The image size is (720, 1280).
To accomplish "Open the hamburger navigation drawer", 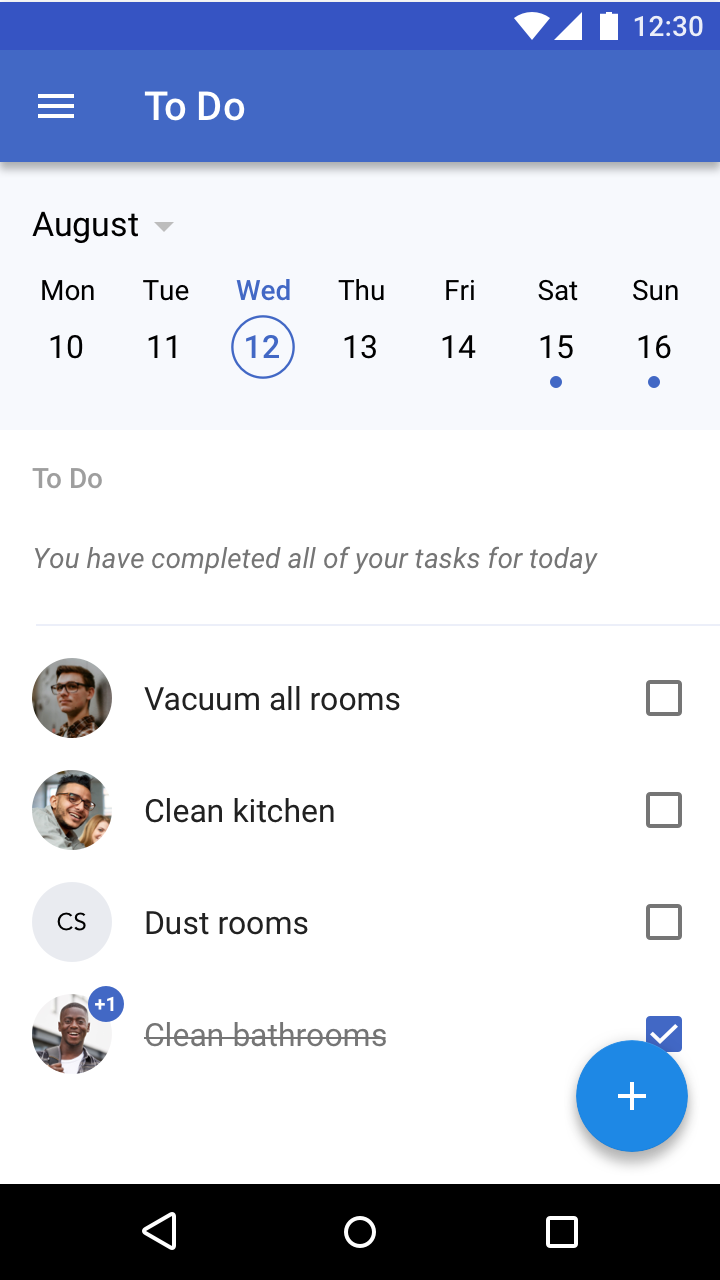I will pyautogui.click(x=56, y=107).
